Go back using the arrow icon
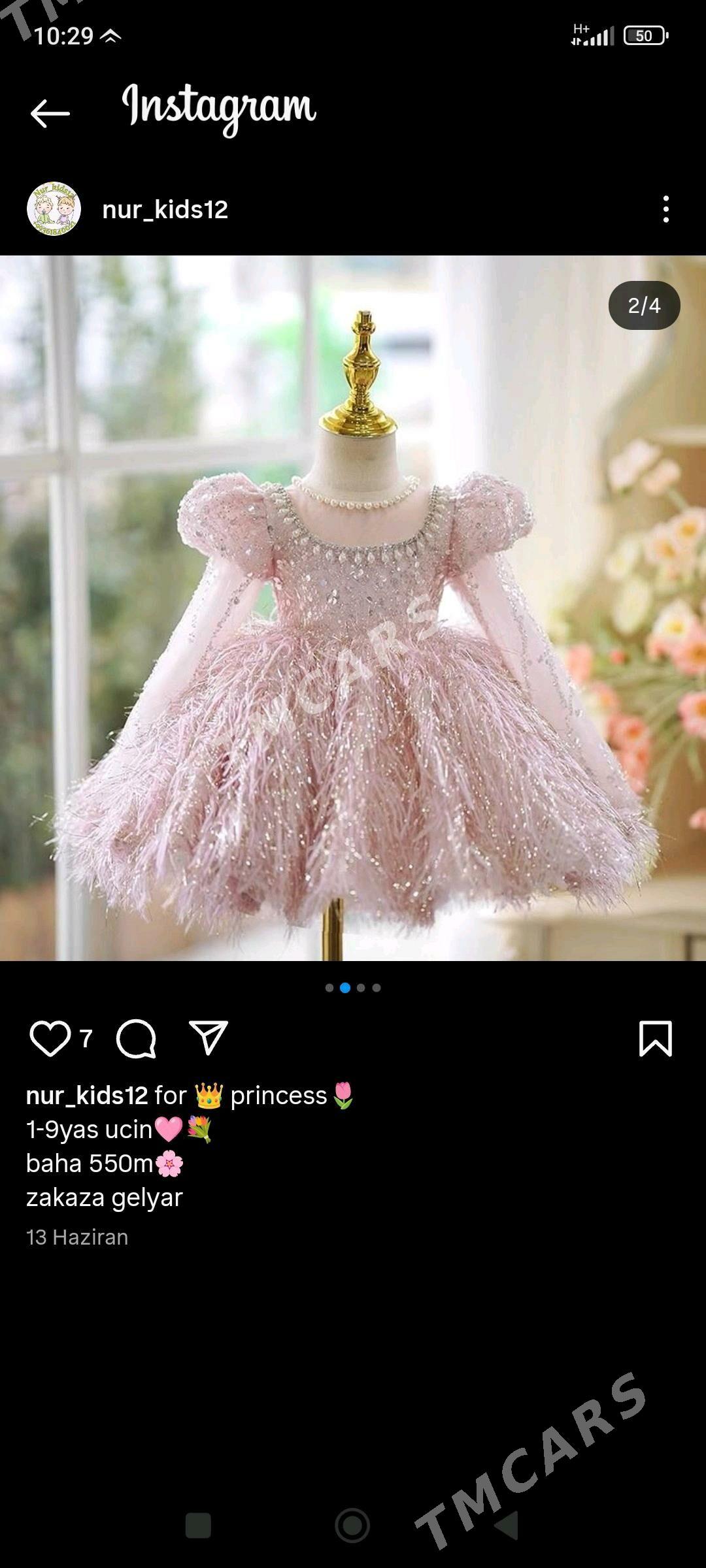The image size is (706, 1568). tap(50, 114)
